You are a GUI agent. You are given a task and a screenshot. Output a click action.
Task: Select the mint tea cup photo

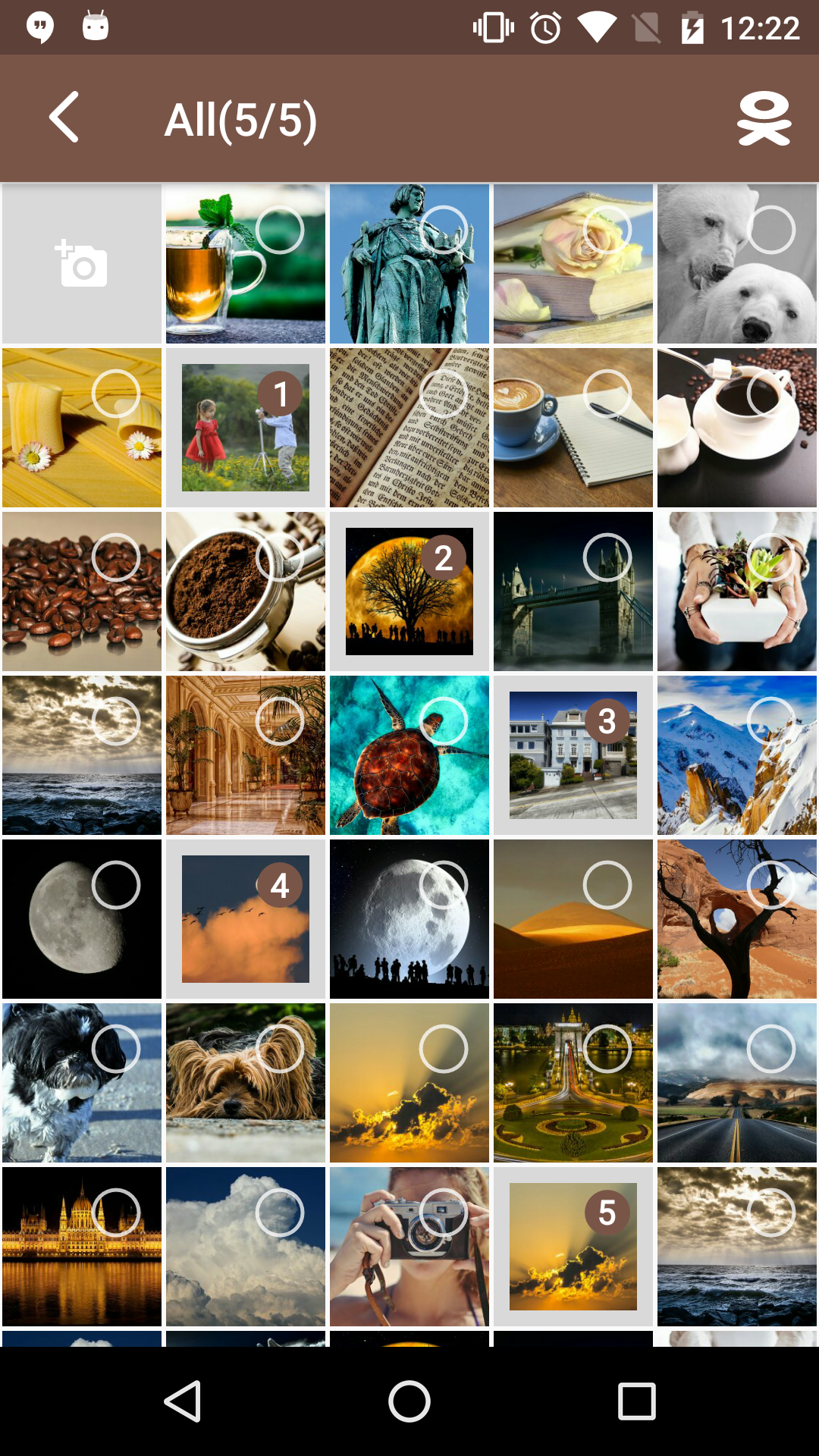(x=246, y=264)
